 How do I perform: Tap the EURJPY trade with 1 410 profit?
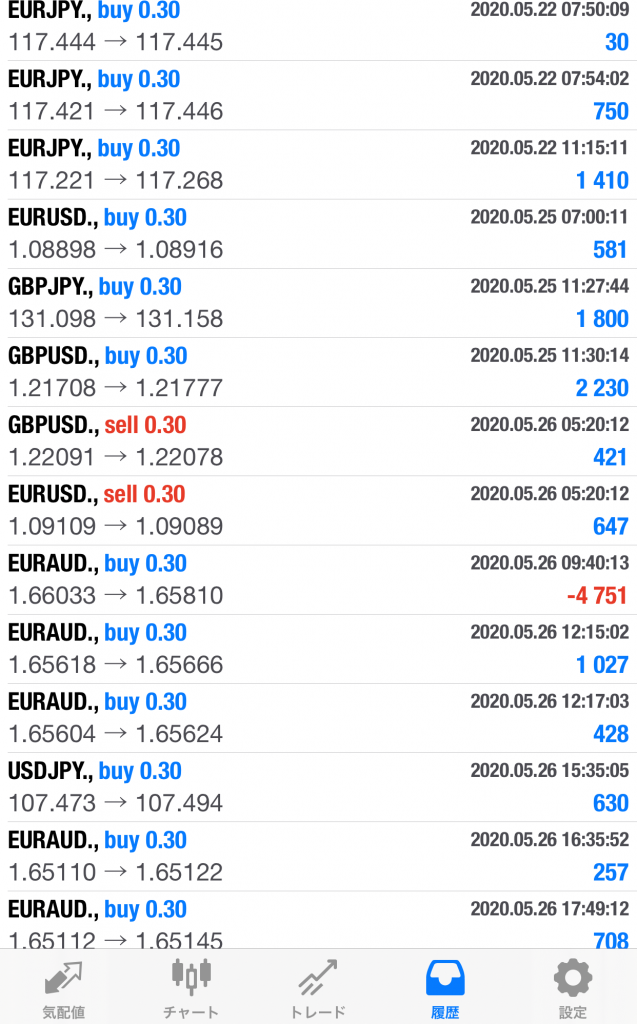[x=318, y=165]
